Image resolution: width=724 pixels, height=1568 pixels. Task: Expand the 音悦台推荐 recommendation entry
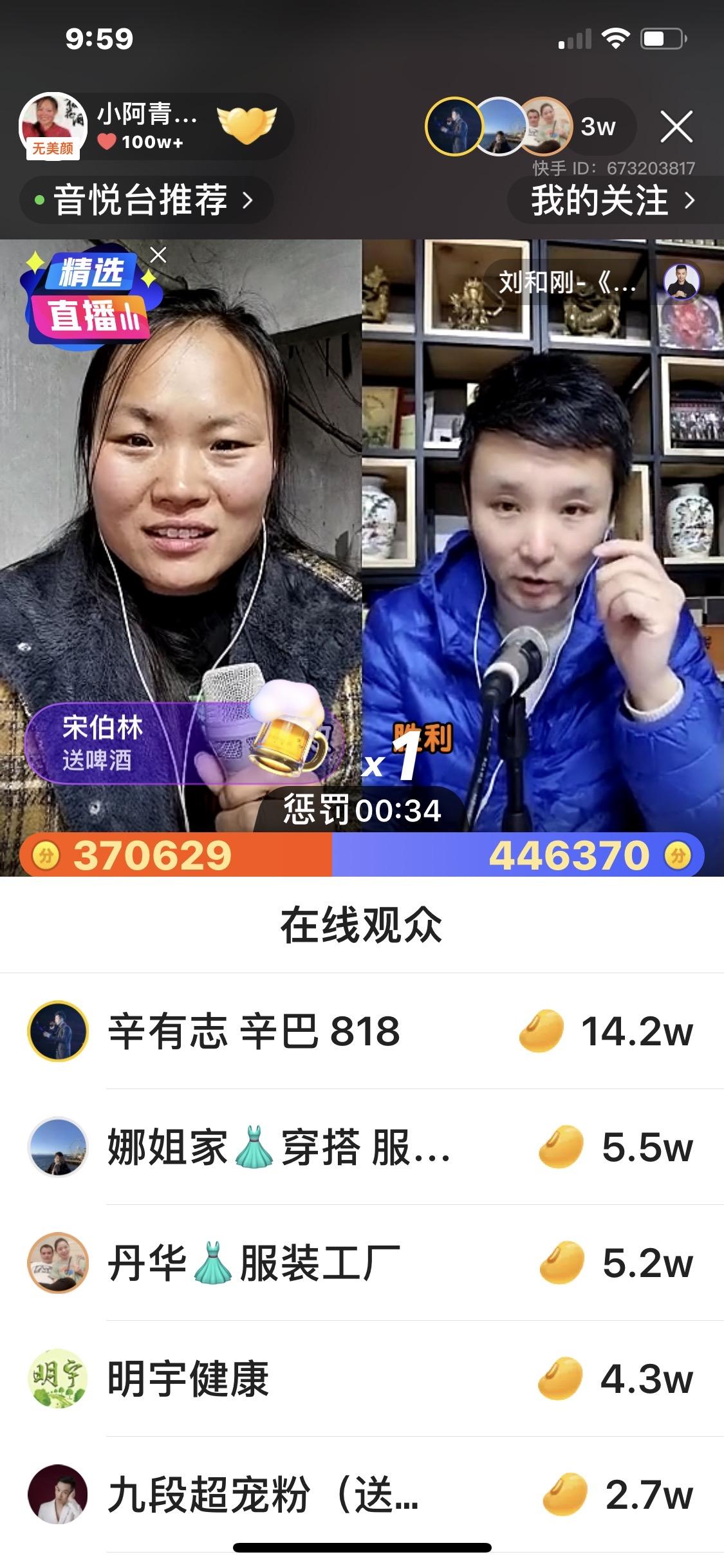(145, 201)
